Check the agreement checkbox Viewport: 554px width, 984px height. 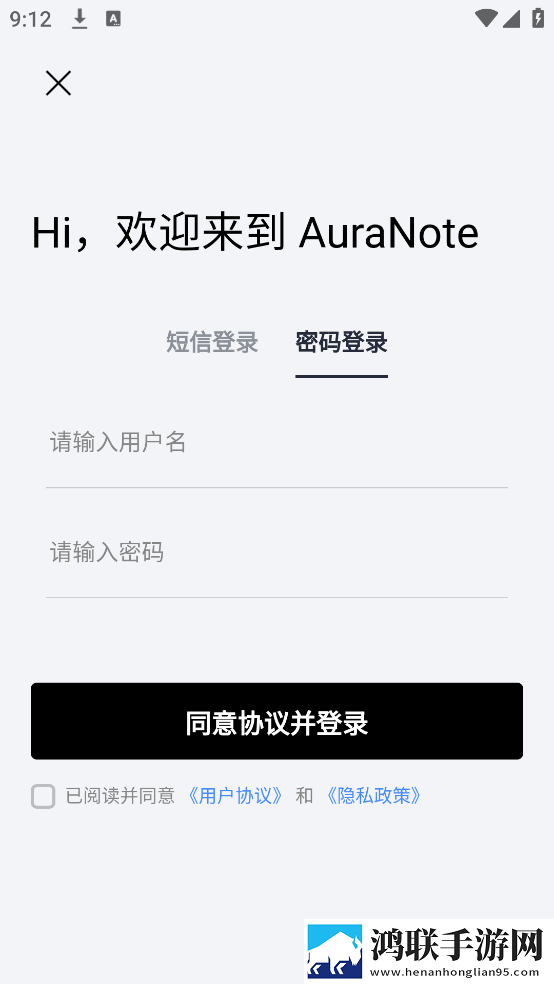point(43,796)
